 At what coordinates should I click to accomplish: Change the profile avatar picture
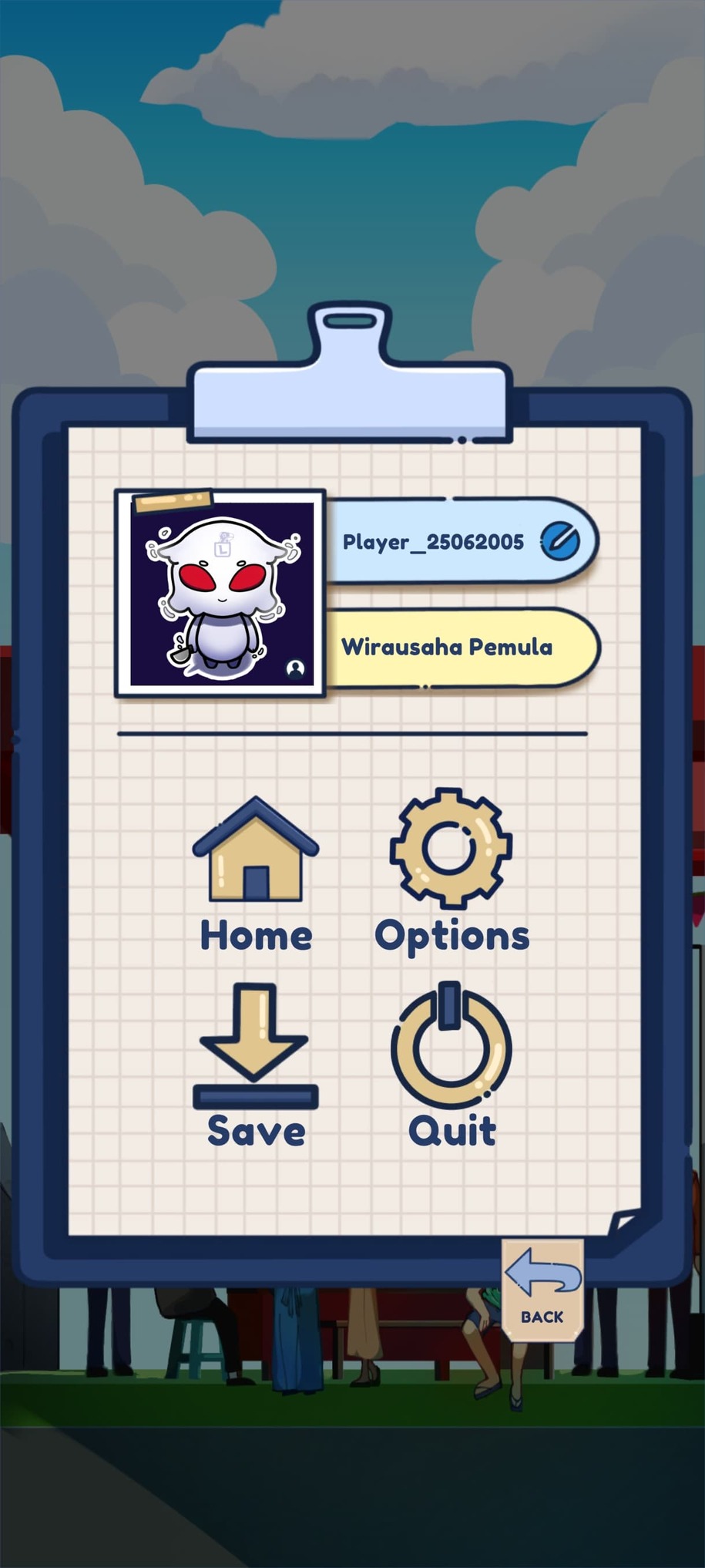[x=295, y=668]
